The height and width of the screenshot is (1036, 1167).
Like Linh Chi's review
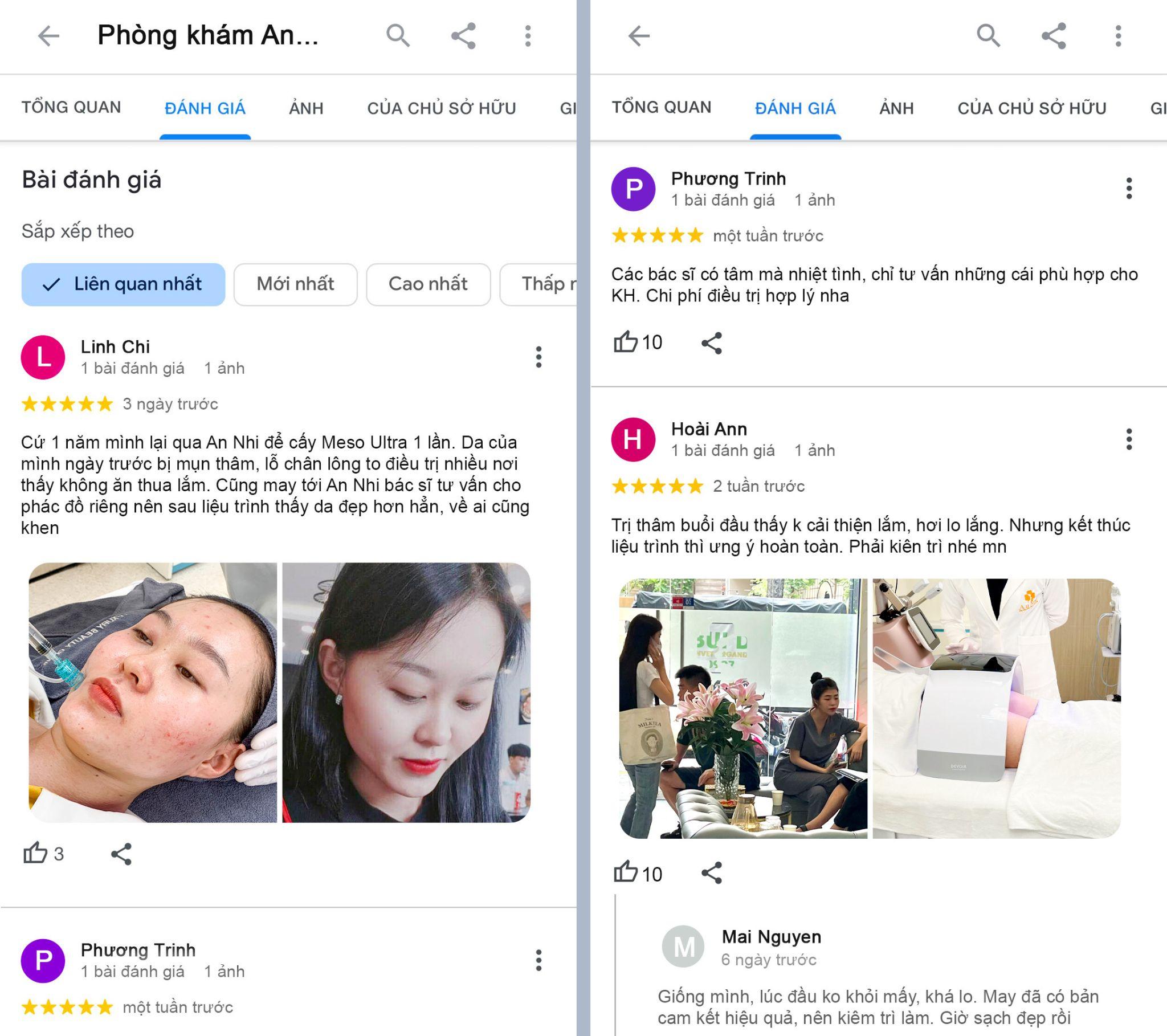point(35,853)
